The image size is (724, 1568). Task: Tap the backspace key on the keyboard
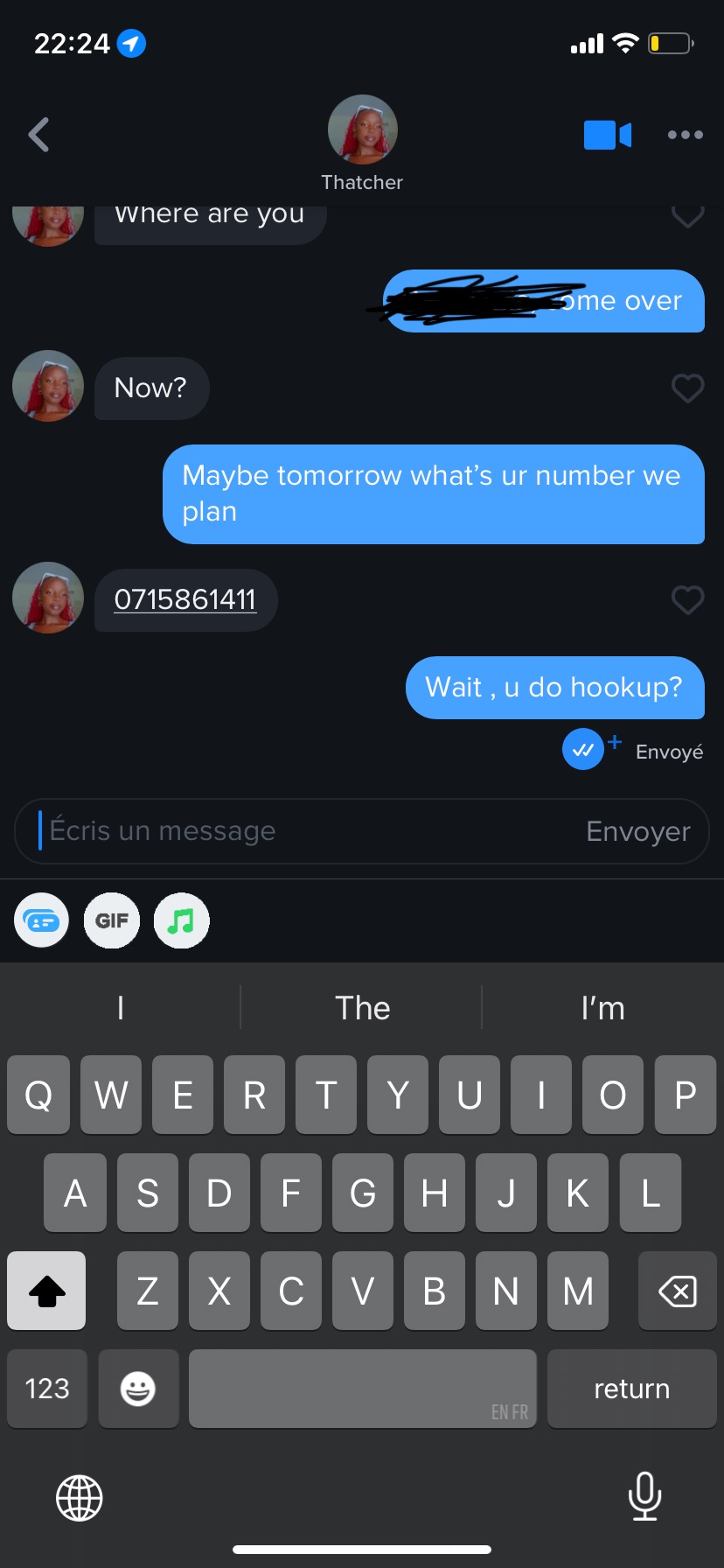pyautogui.click(x=677, y=1291)
